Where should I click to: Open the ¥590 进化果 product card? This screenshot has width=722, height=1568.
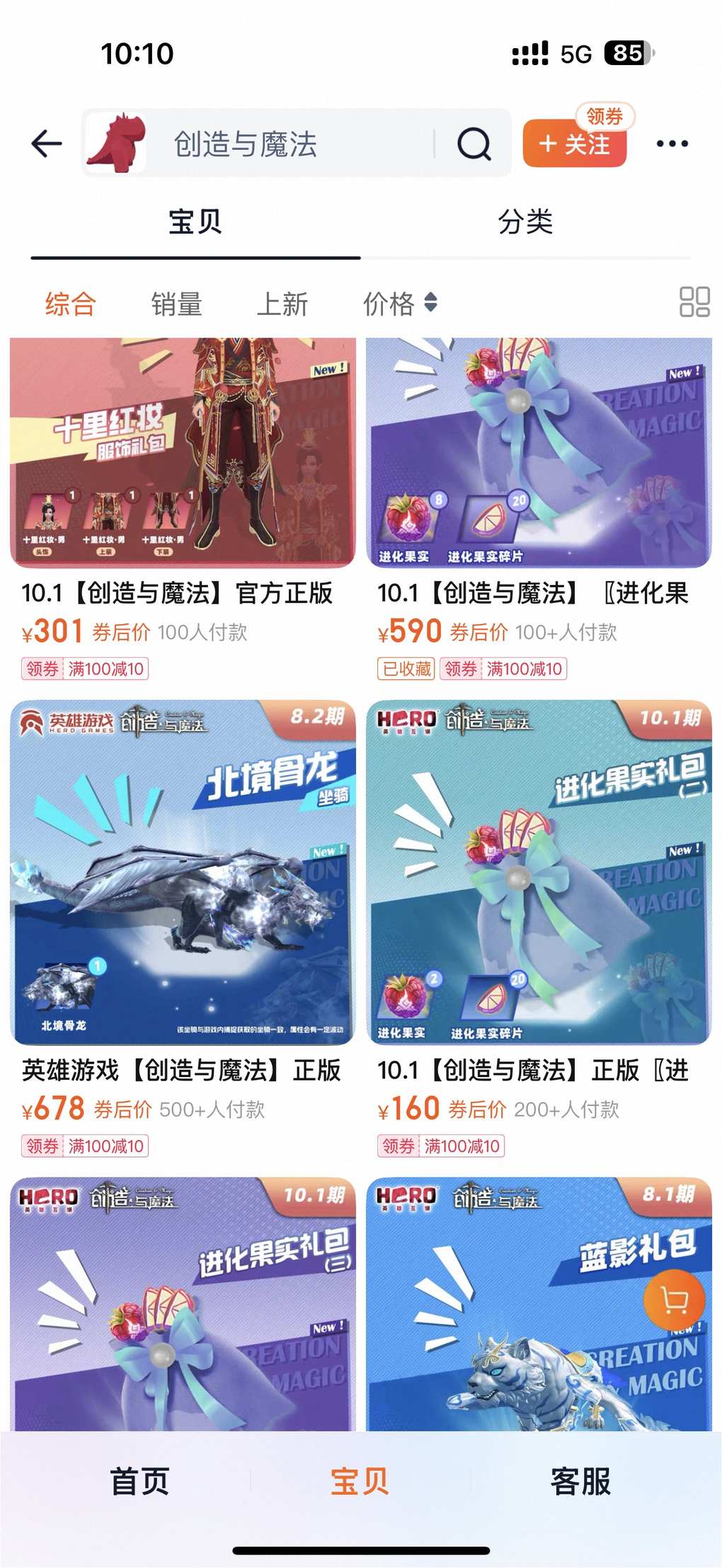[x=539, y=453]
